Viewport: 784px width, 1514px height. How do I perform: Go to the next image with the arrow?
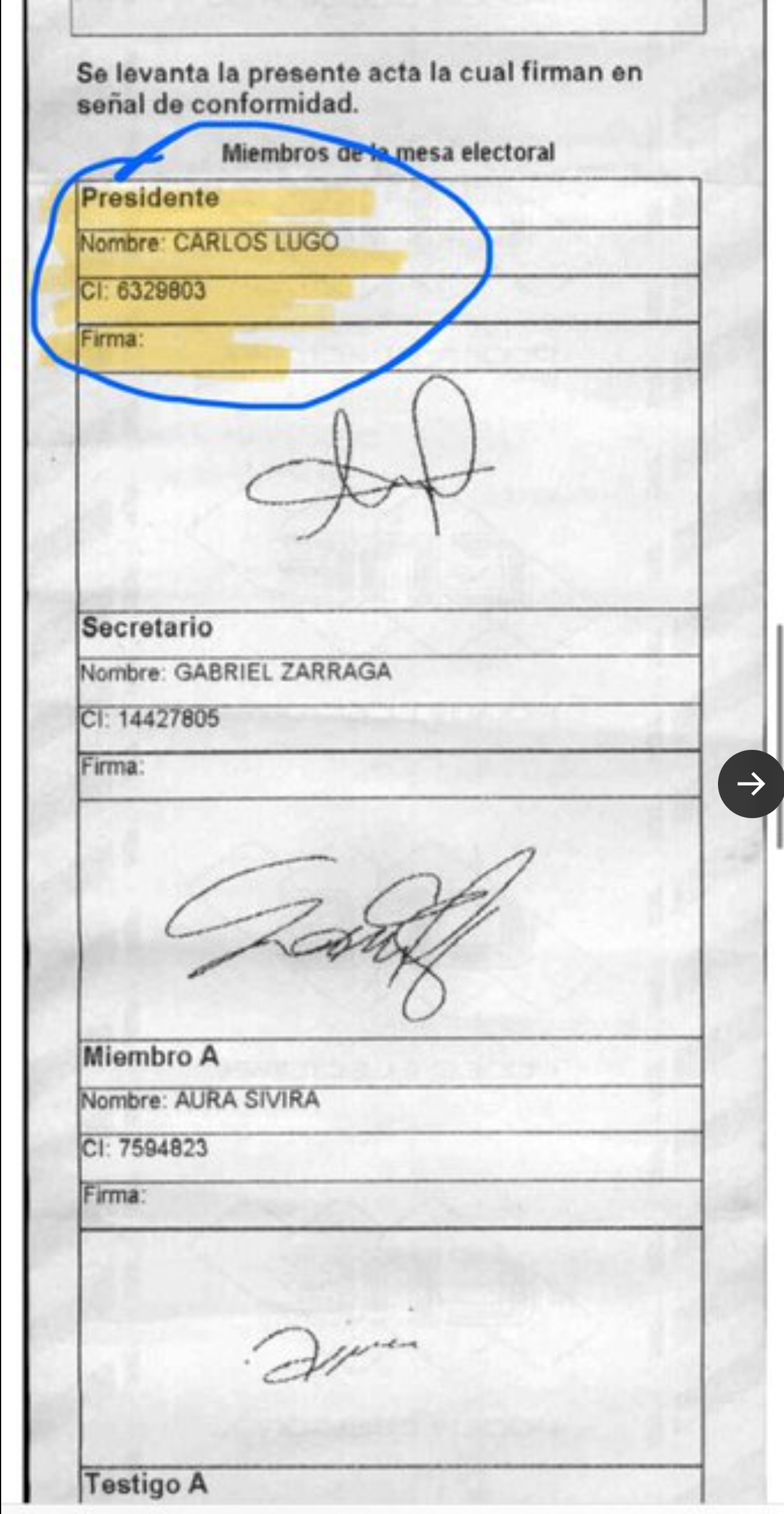751,784
